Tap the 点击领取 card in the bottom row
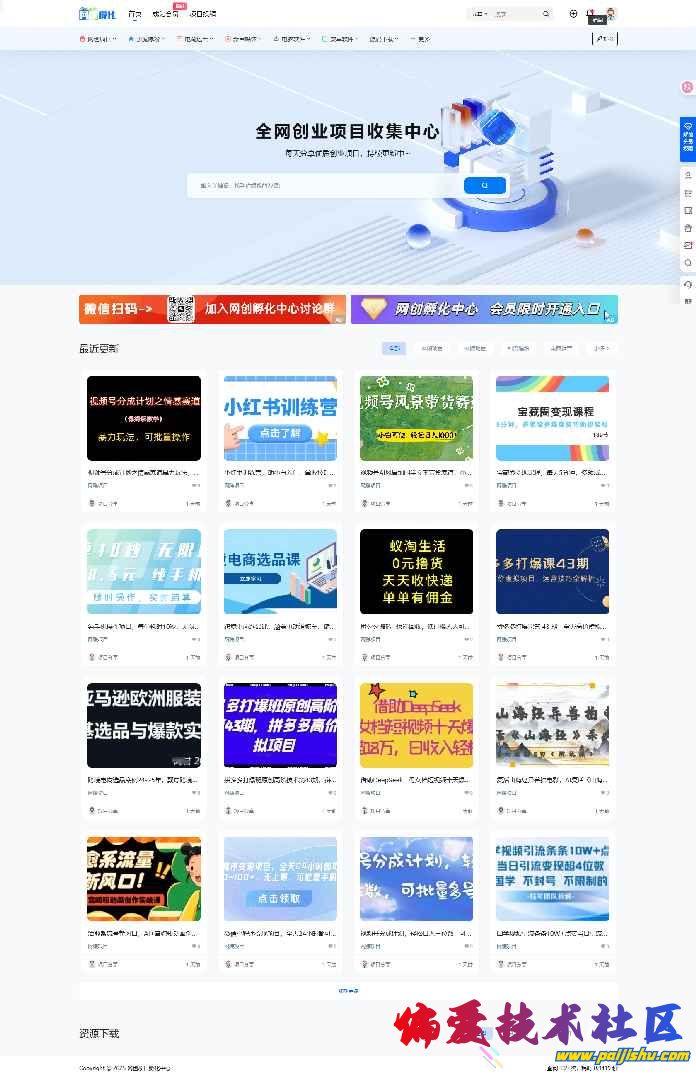Viewport: 696px width, 1080px height. tap(280, 879)
